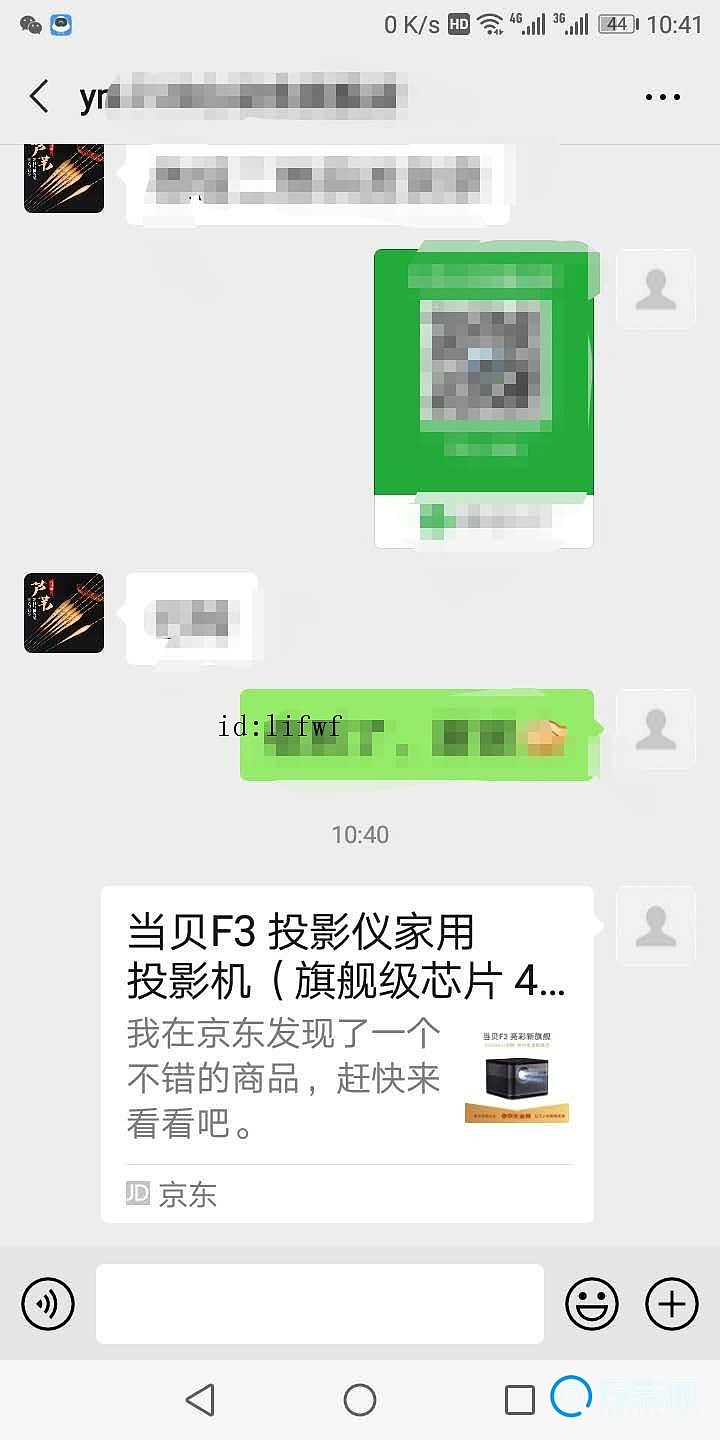Screen dimensions: 720x1440
Task: Tap the system back button
Action: pos(201,1400)
